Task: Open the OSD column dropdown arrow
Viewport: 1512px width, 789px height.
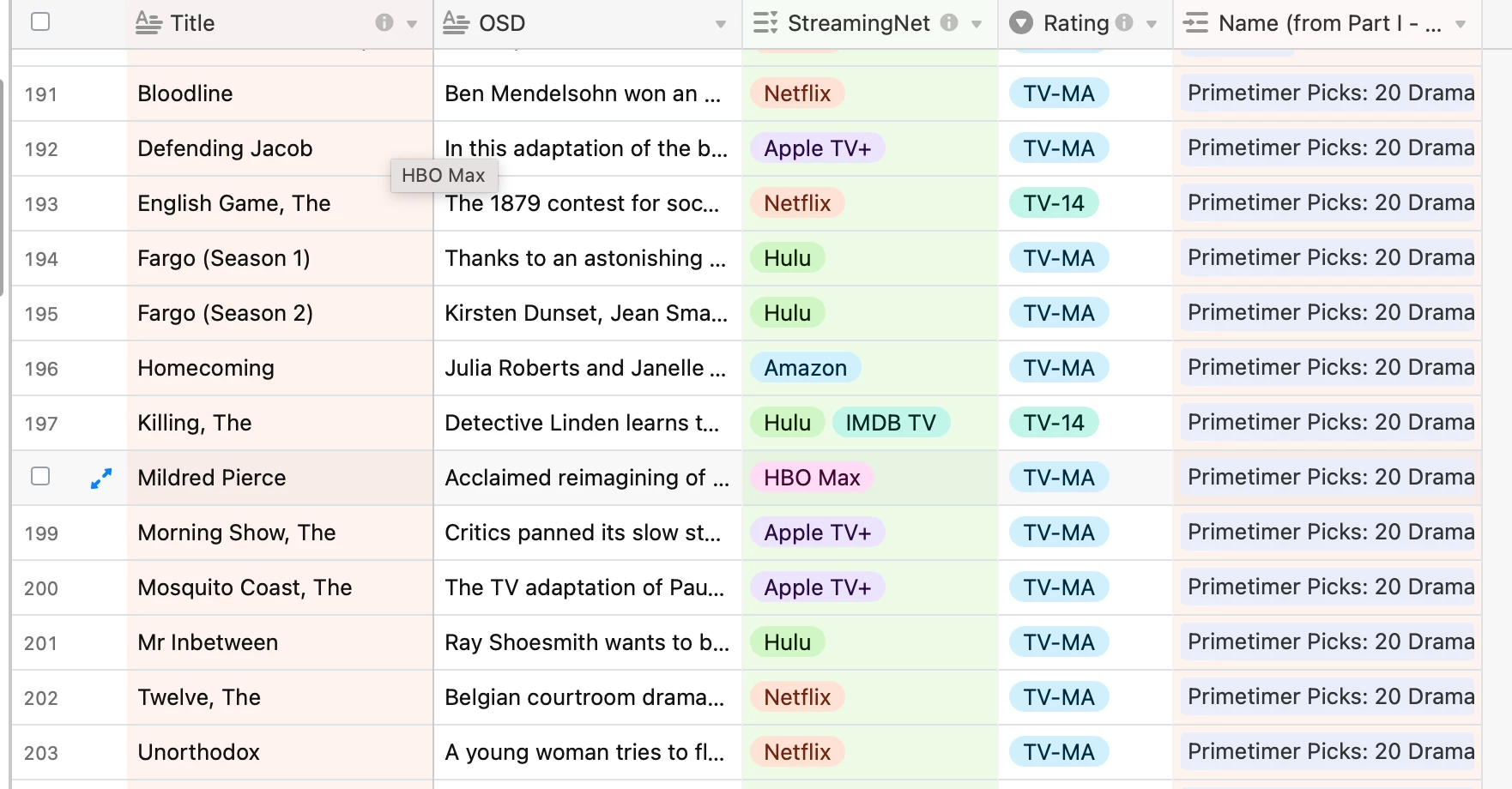Action: click(721, 24)
